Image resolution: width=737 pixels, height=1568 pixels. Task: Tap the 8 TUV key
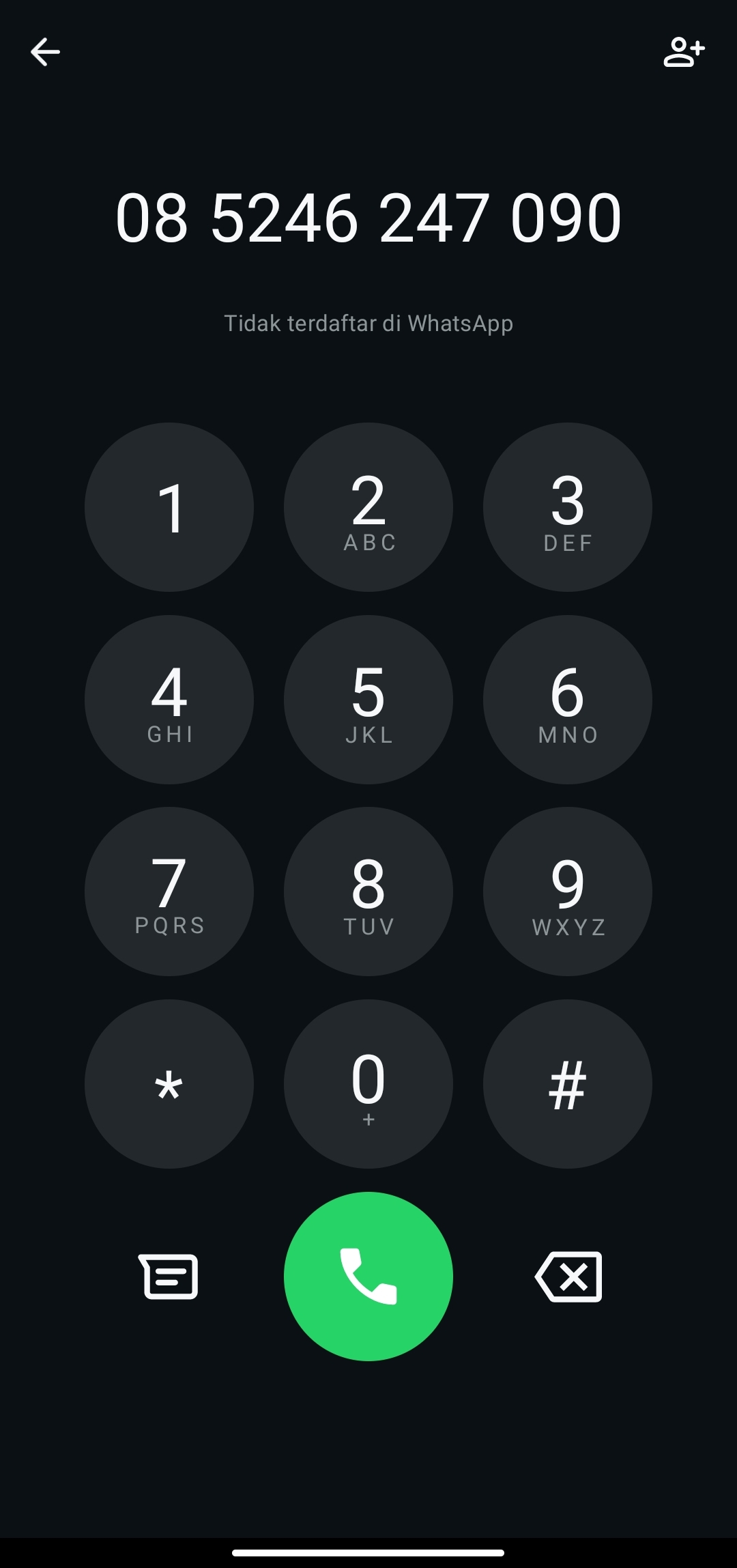pyautogui.click(x=369, y=892)
